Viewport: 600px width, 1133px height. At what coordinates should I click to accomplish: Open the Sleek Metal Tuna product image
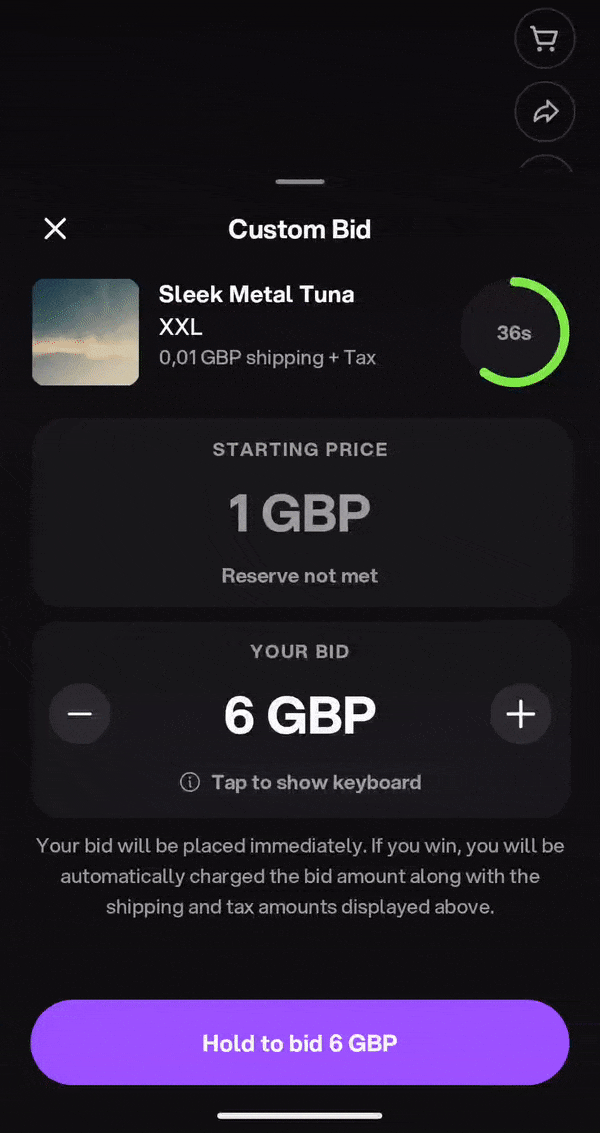(x=86, y=332)
